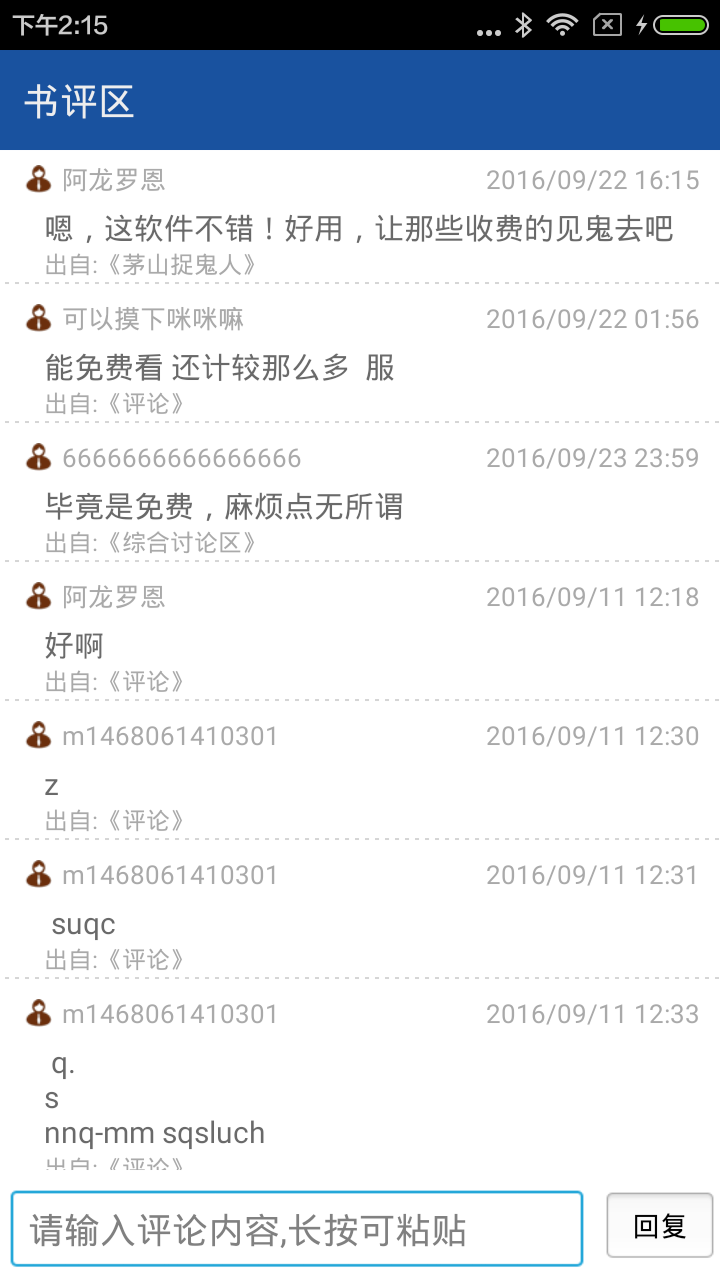Click 阿龙罗恩's avatar on the 好啊 comment
The width and height of the screenshot is (720, 1280).
38,597
